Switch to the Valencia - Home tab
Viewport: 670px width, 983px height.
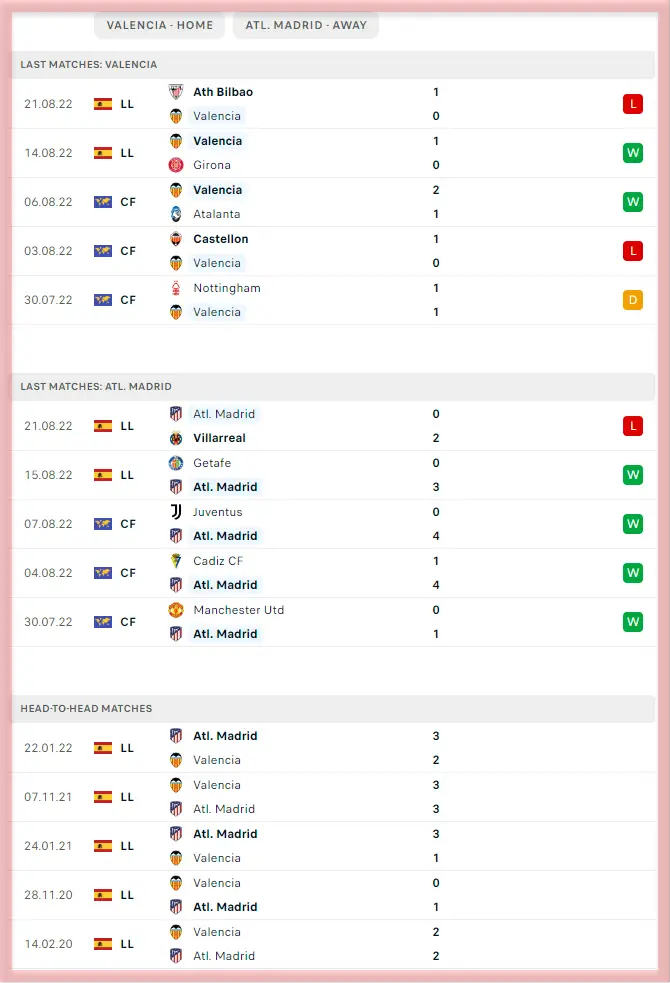[160, 25]
